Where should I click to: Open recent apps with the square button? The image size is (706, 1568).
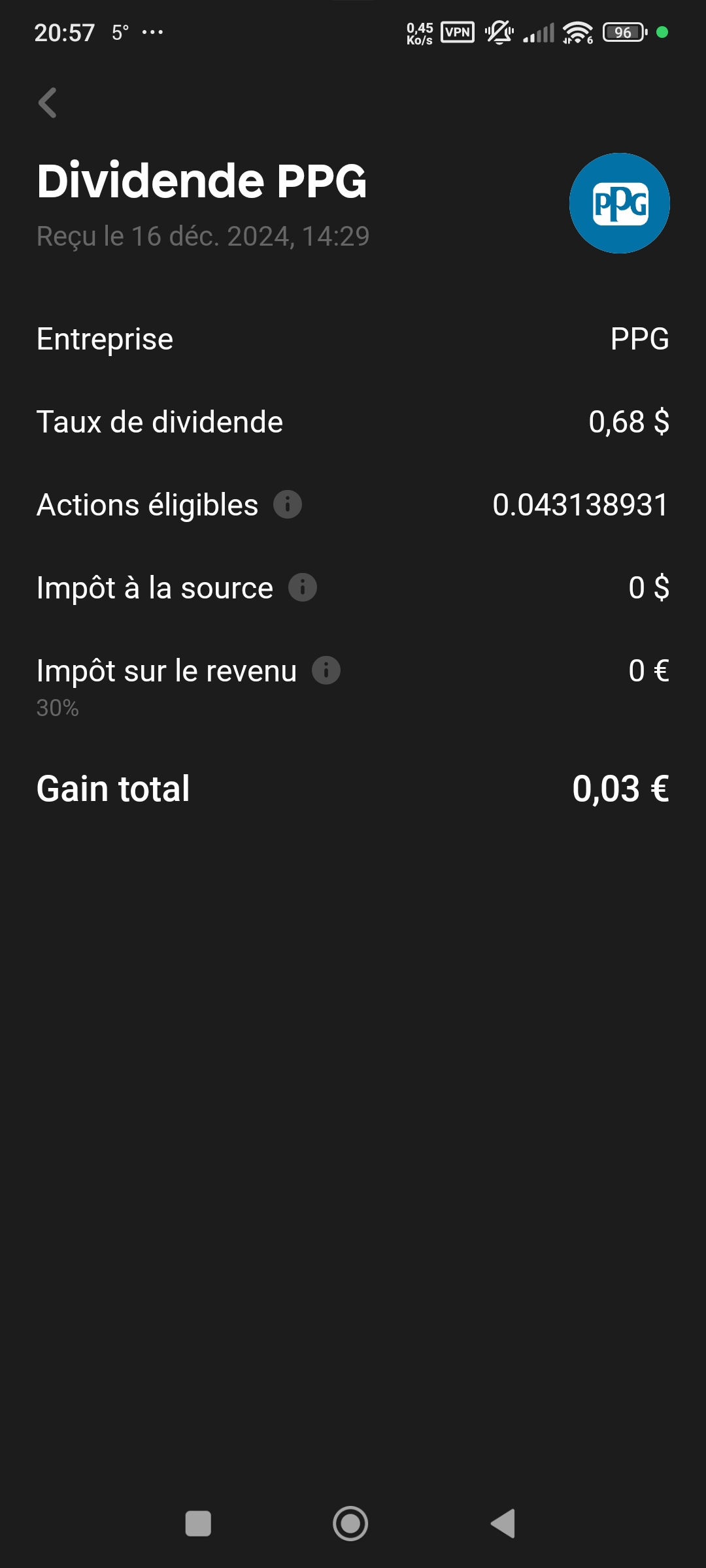point(198,1524)
